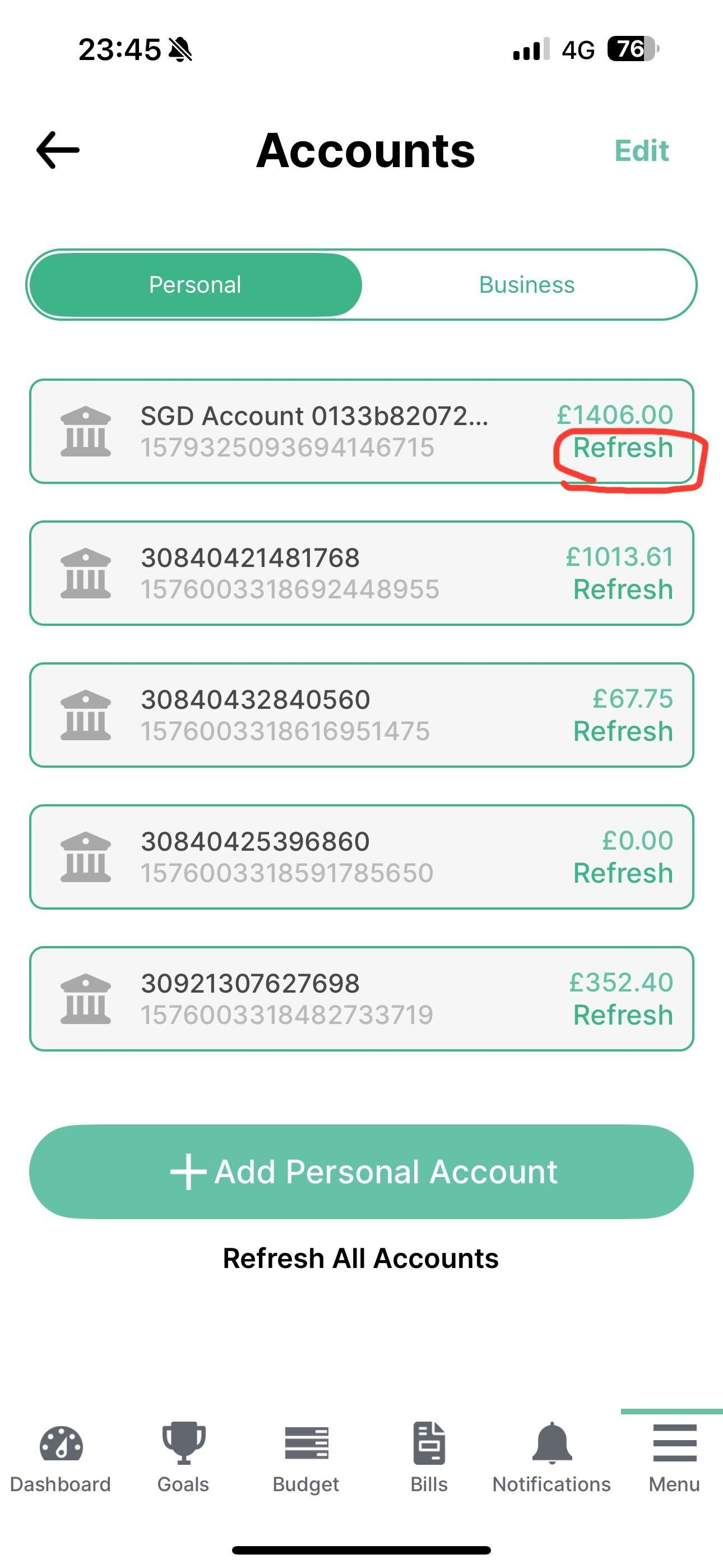Viewport: 723px width, 1568px height.
Task: Open the Bills tab
Action: pos(428,1459)
